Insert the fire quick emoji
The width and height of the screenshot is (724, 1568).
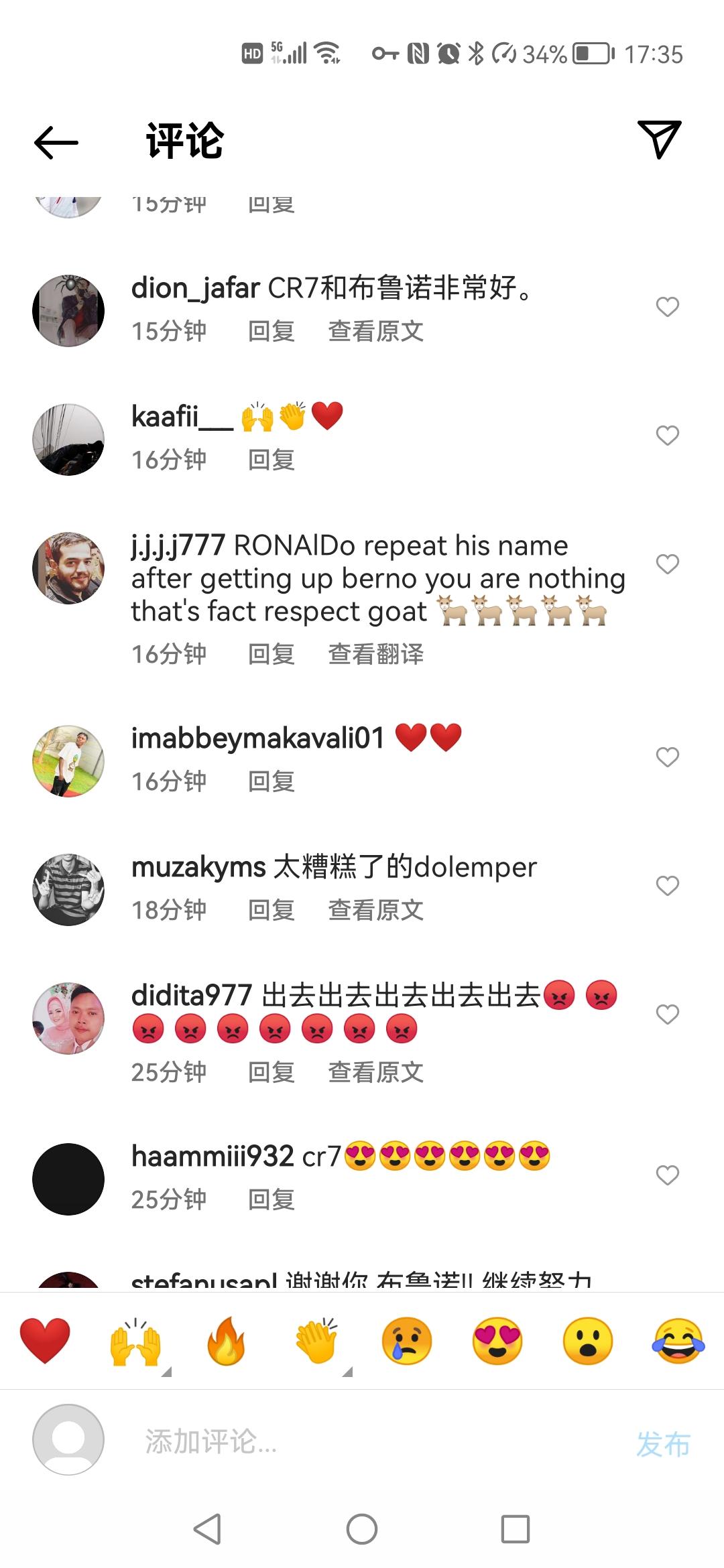pos(226,1340)
